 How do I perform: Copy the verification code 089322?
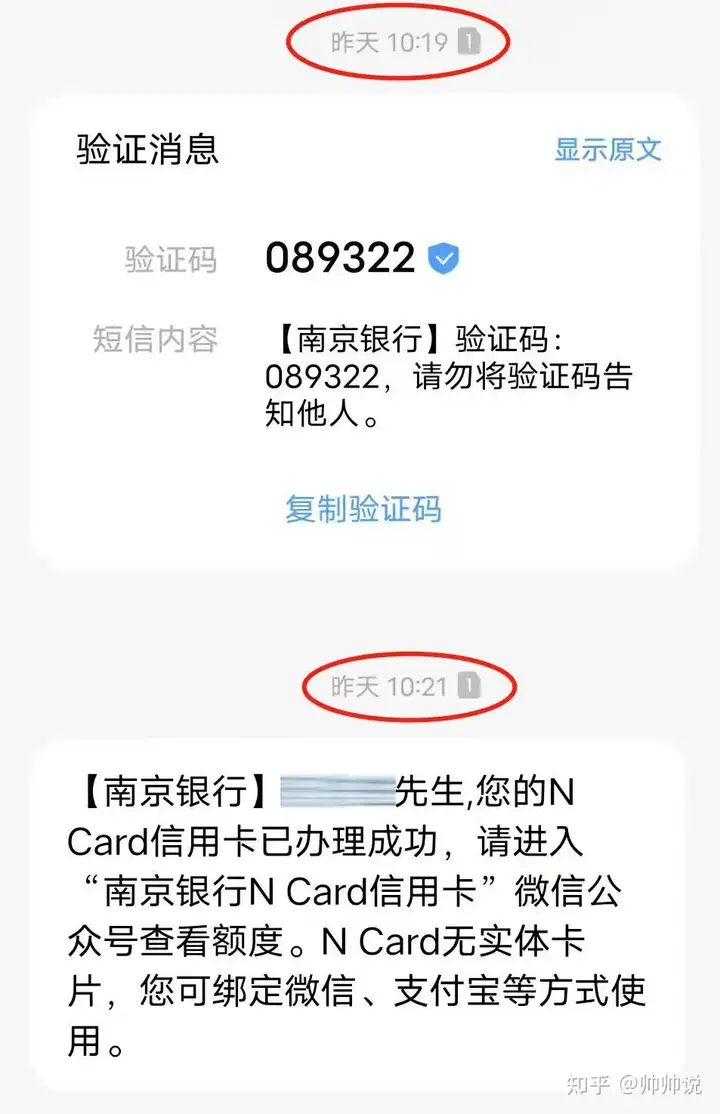(363, 508)
